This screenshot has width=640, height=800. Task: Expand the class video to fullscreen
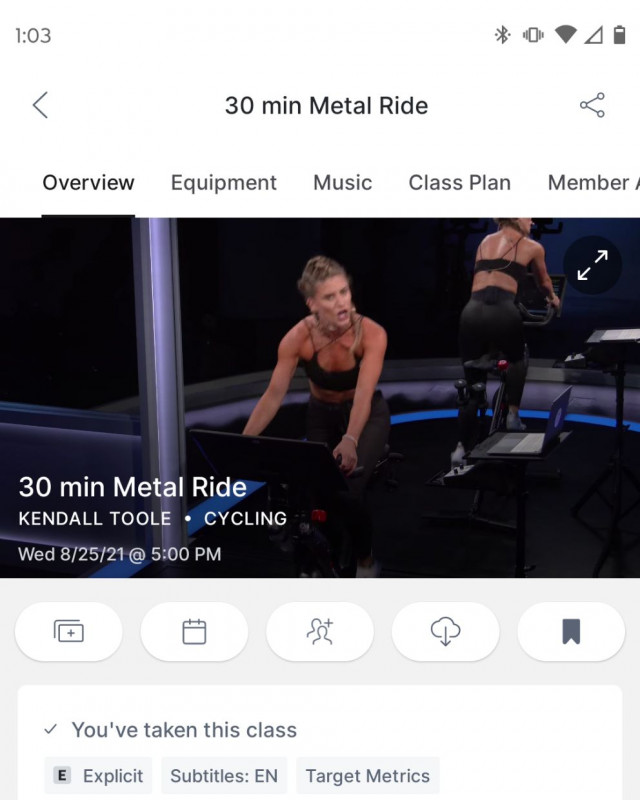coord(592,265)
